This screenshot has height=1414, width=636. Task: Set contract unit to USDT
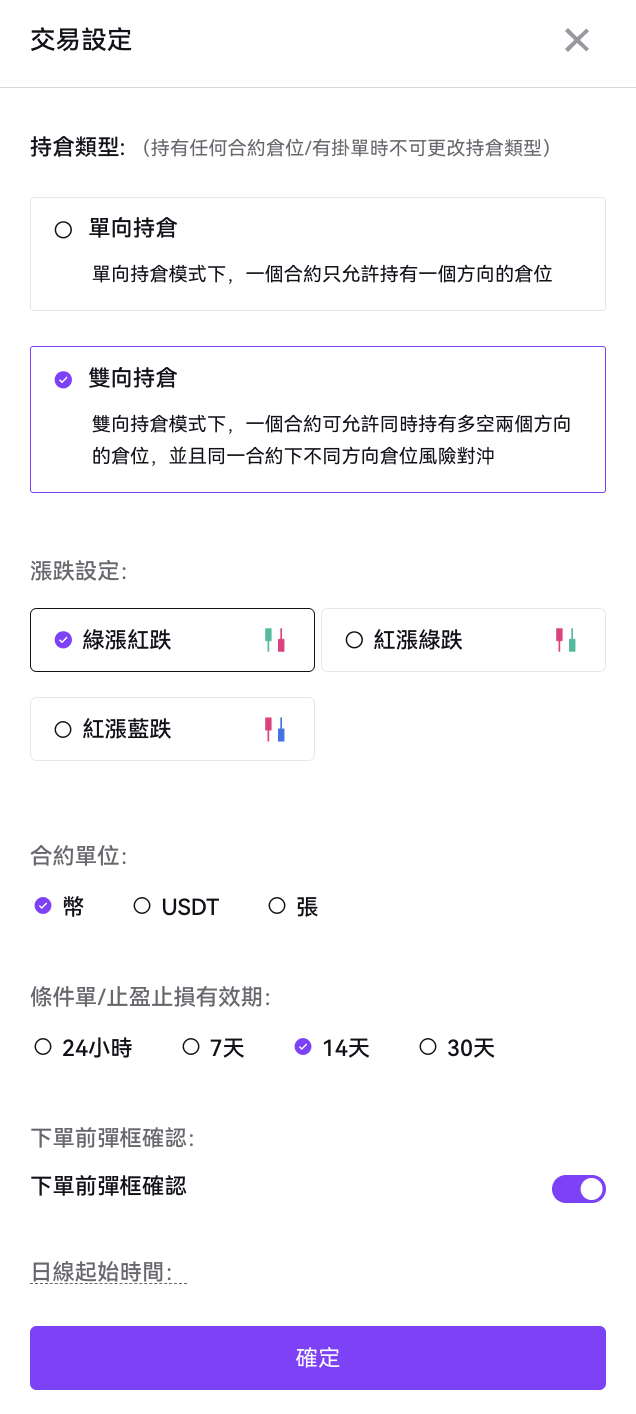tap(176, 907)
